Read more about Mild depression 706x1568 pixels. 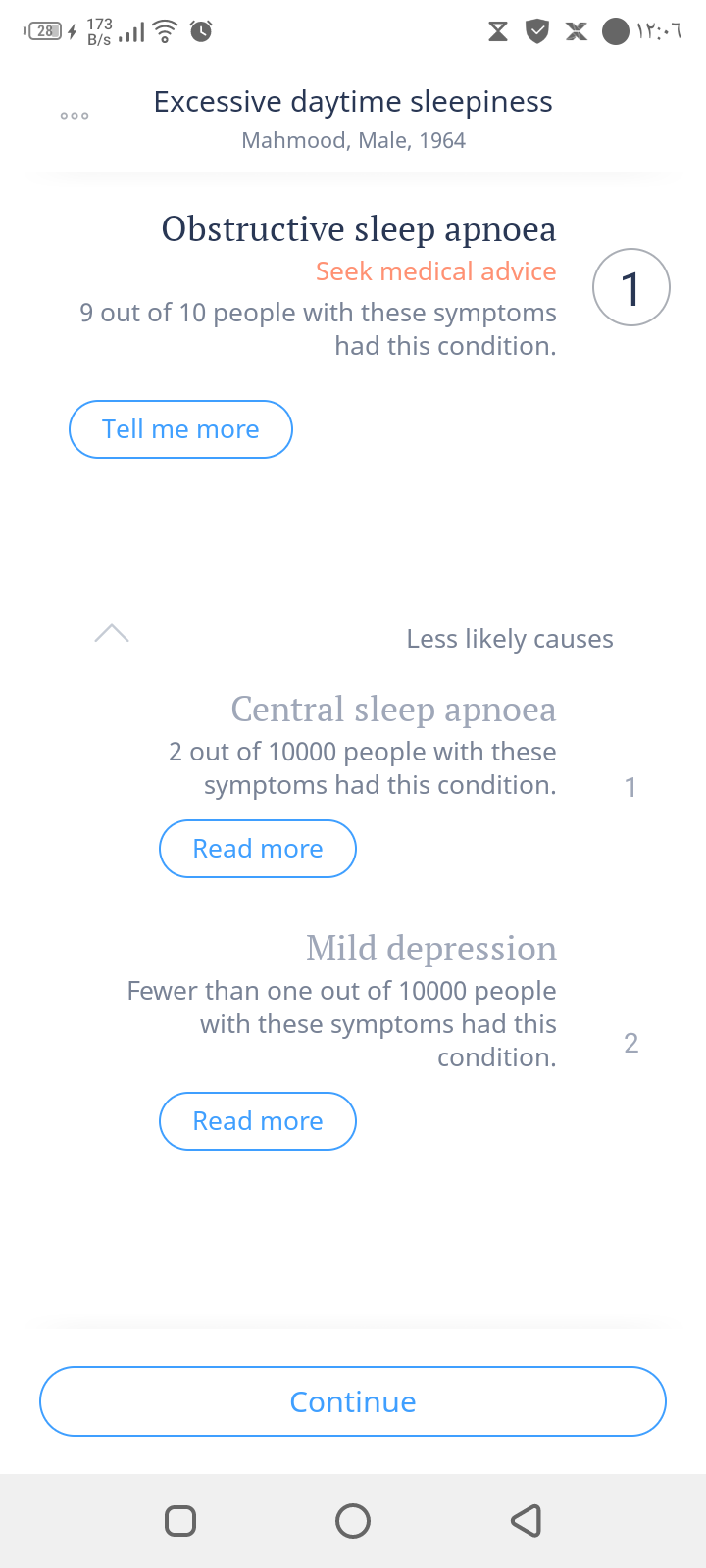[258, 1121]
